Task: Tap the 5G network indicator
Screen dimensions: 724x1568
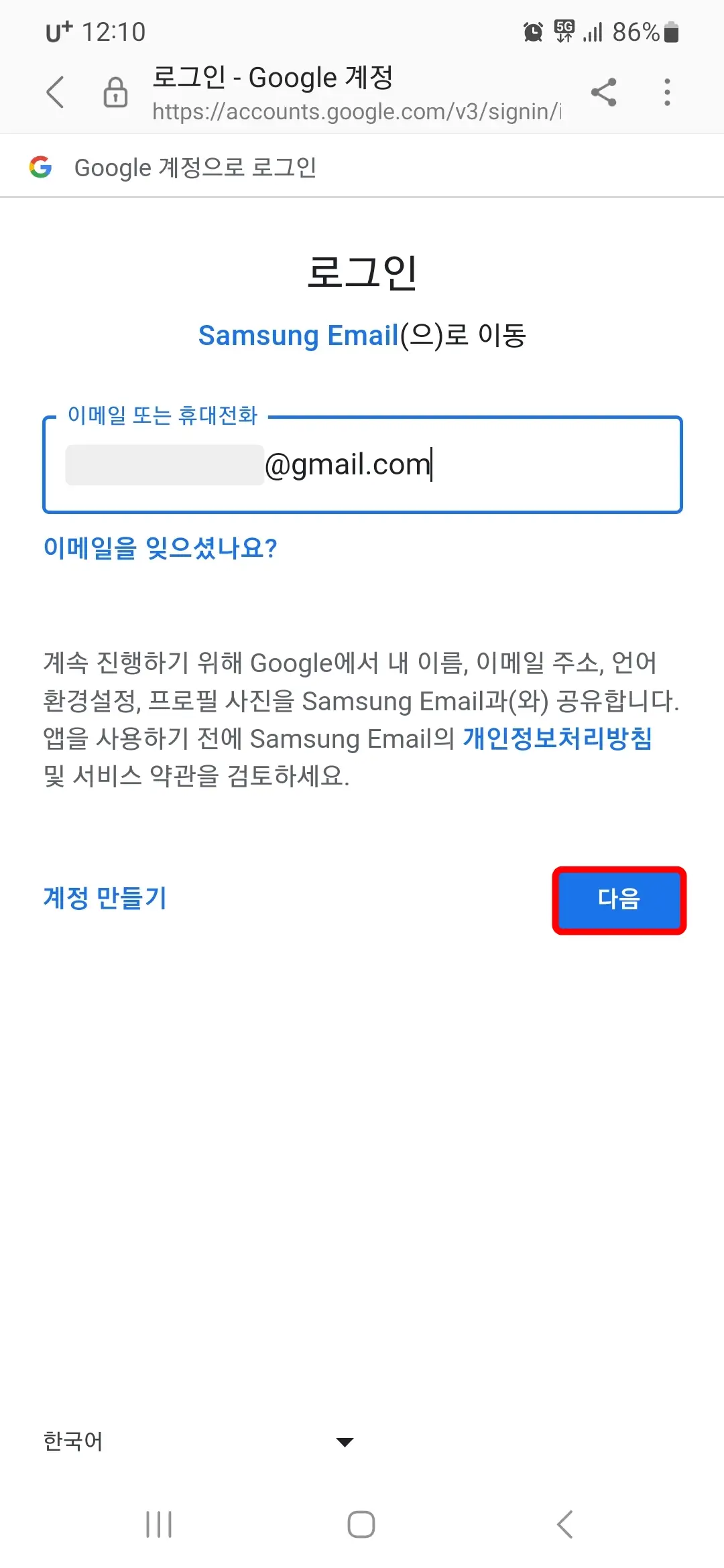Action: (x=563, y=31)
